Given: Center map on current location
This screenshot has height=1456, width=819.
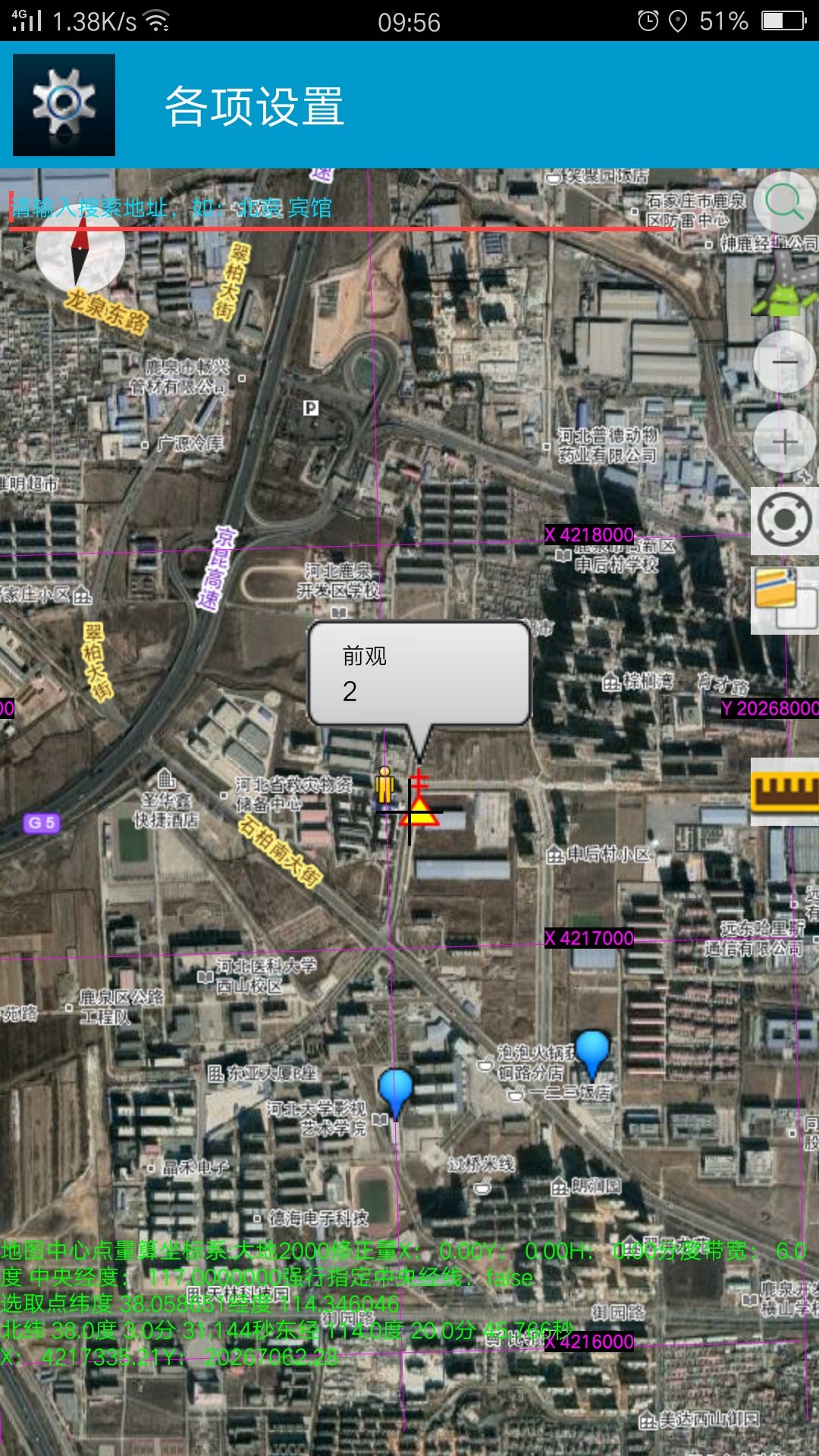Looking at the screenshot, I should pos(784,520).
